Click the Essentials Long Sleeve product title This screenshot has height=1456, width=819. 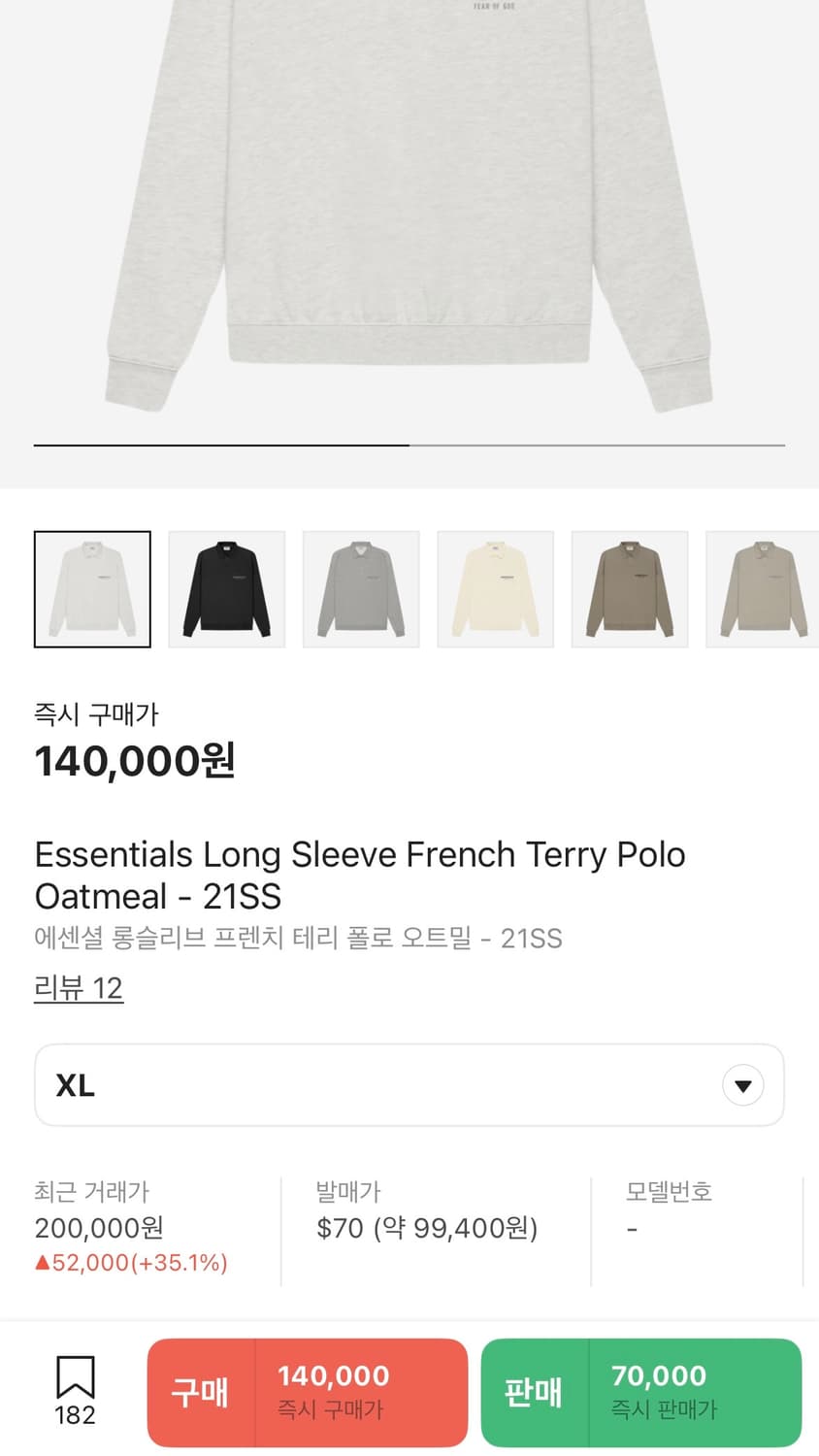[x=360, y=854]
